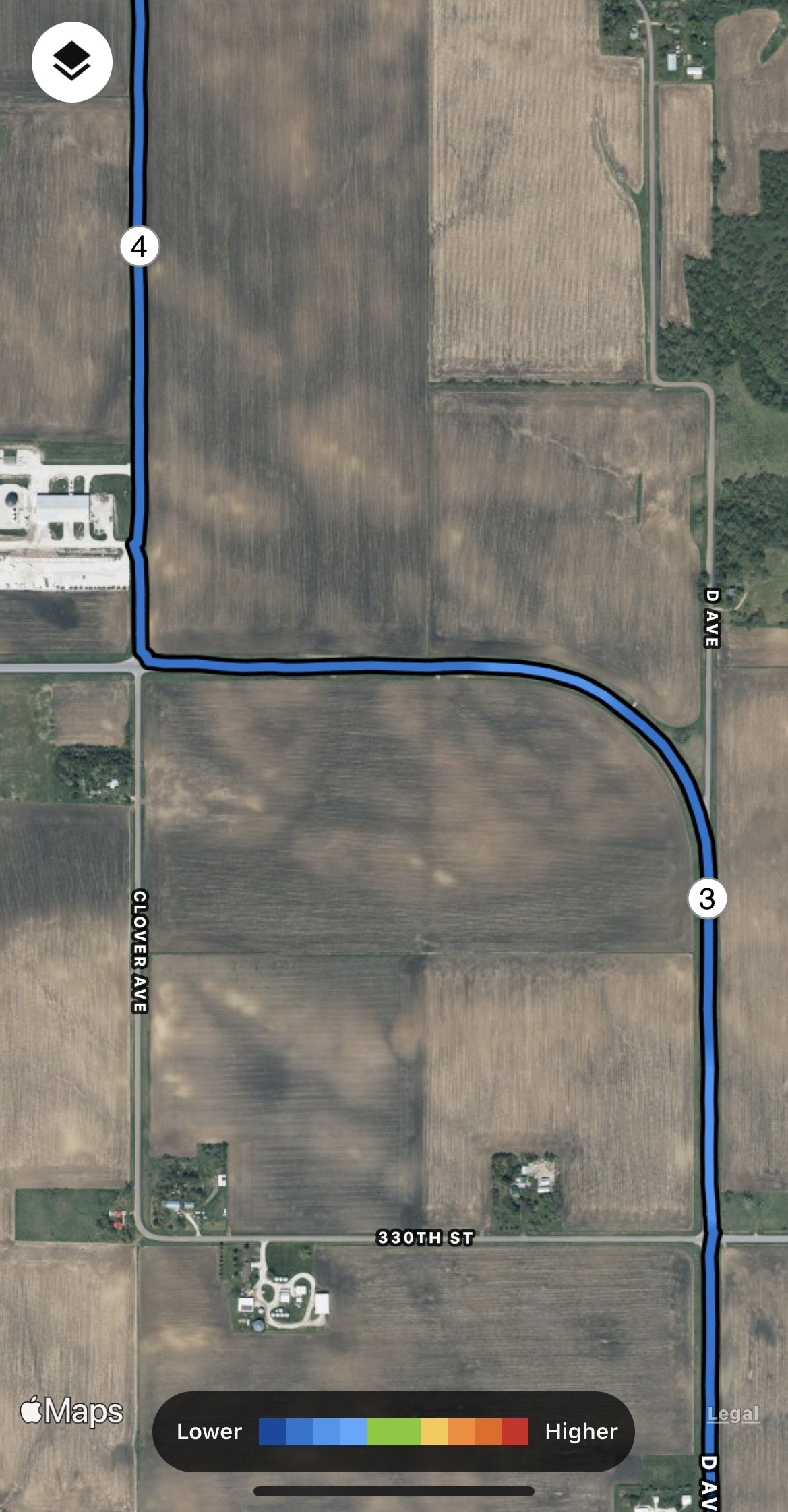788x1512 pixels.
Task: Tap mile marker 4 on the route
Action: pos(139,247)
